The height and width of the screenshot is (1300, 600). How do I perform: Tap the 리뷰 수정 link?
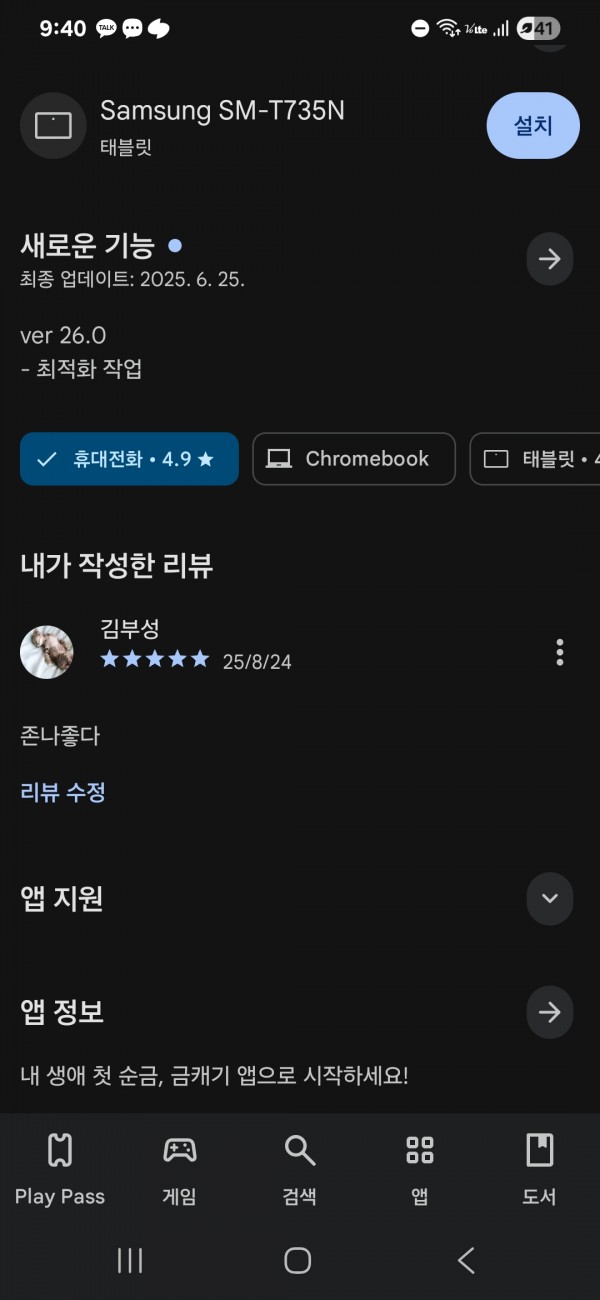click(63, 793)
